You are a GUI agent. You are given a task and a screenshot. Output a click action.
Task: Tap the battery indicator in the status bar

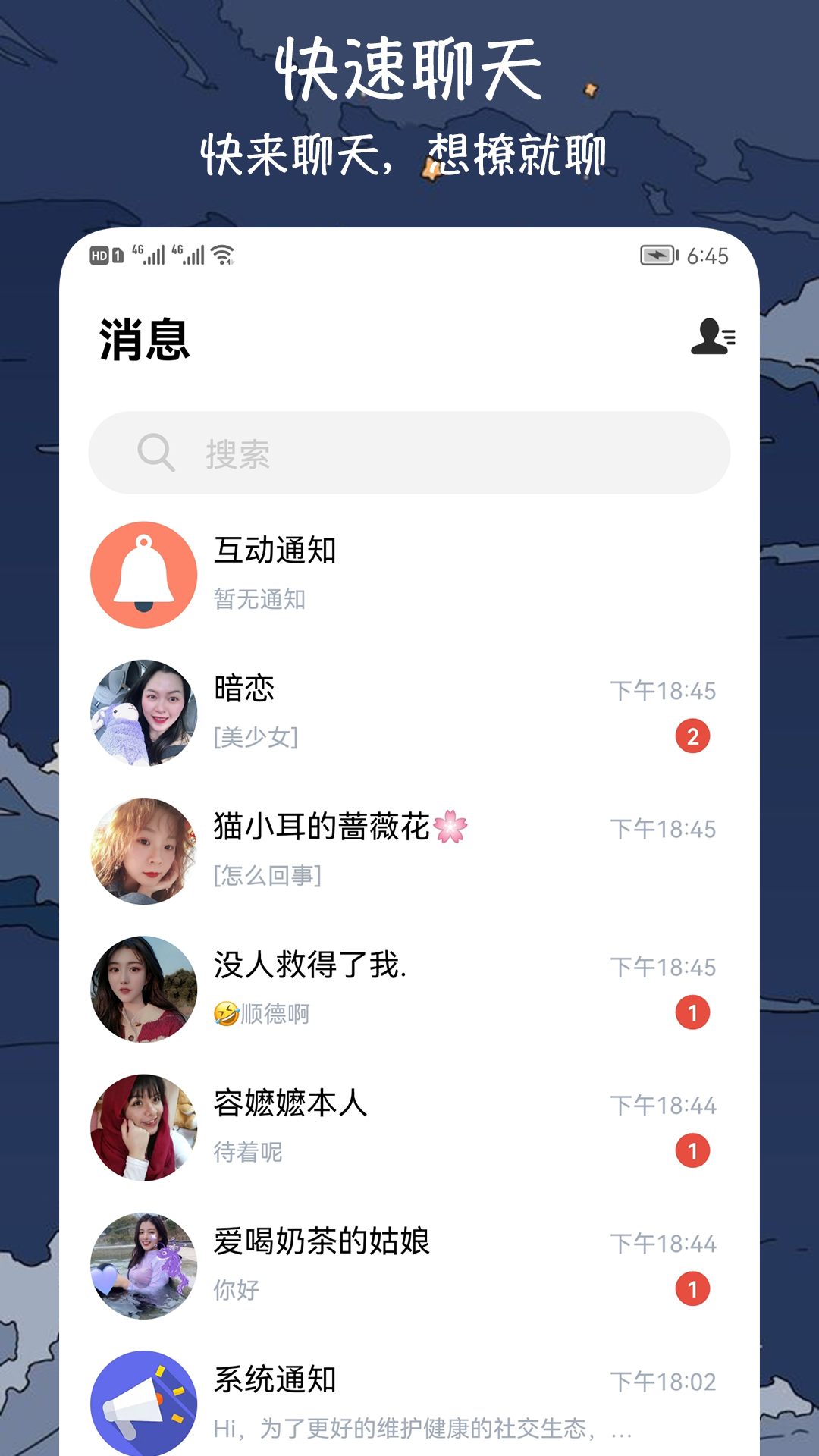pyautogui.click(x=658, y=256)
